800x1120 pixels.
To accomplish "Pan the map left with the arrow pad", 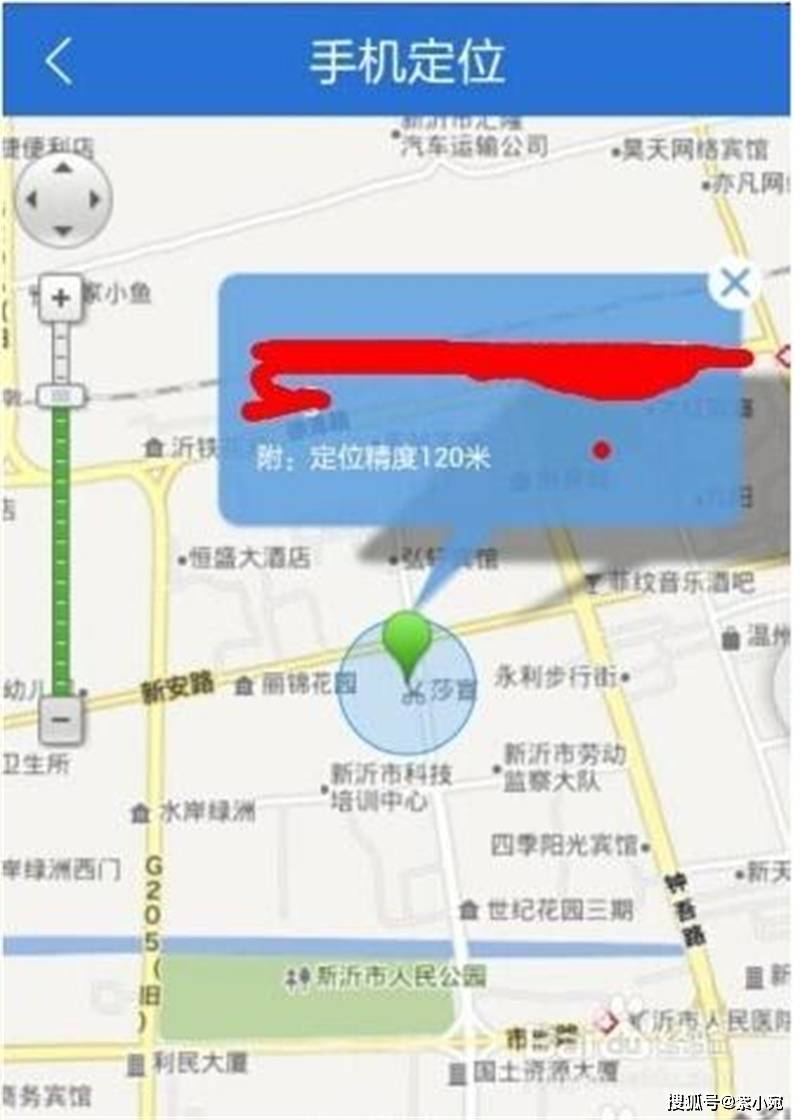I will 31,199.
